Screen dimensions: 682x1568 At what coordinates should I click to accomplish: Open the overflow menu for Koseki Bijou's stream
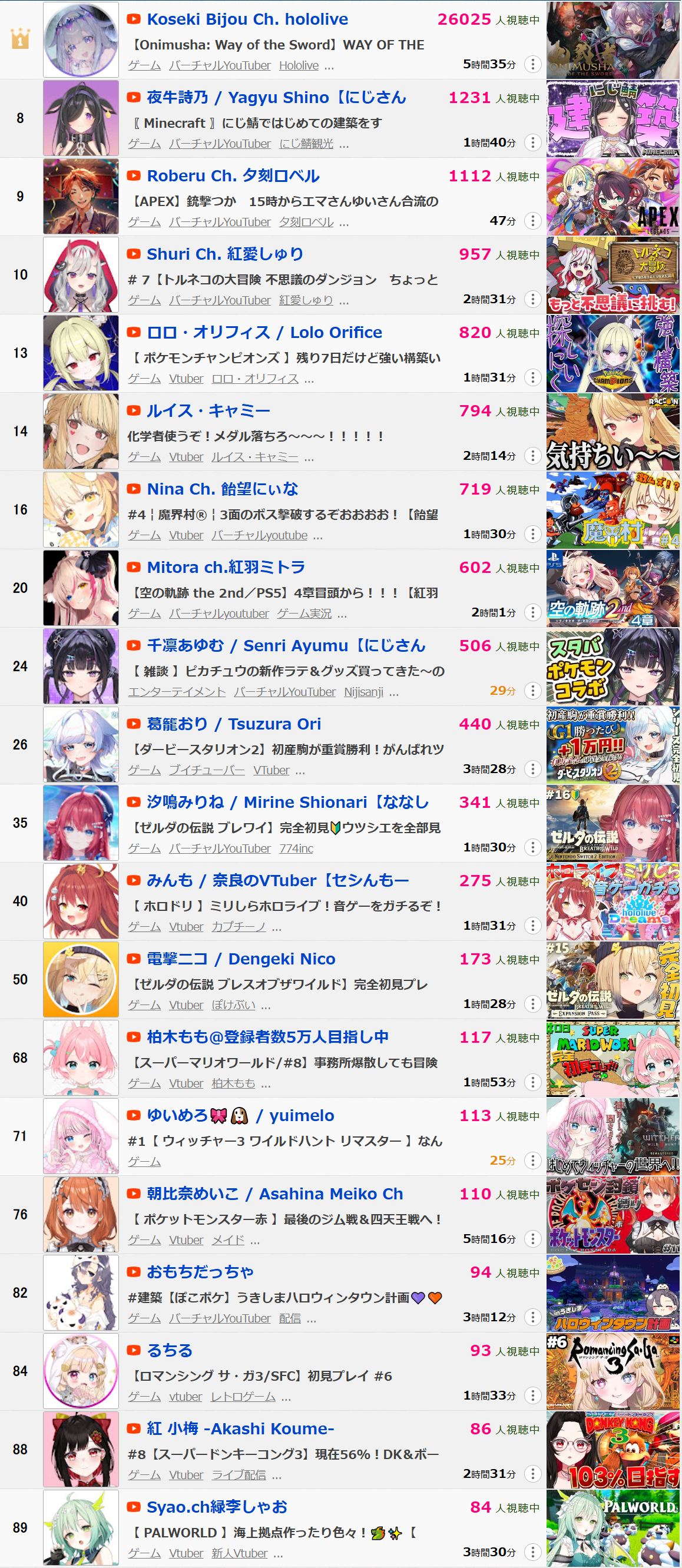tap(532, 64)
